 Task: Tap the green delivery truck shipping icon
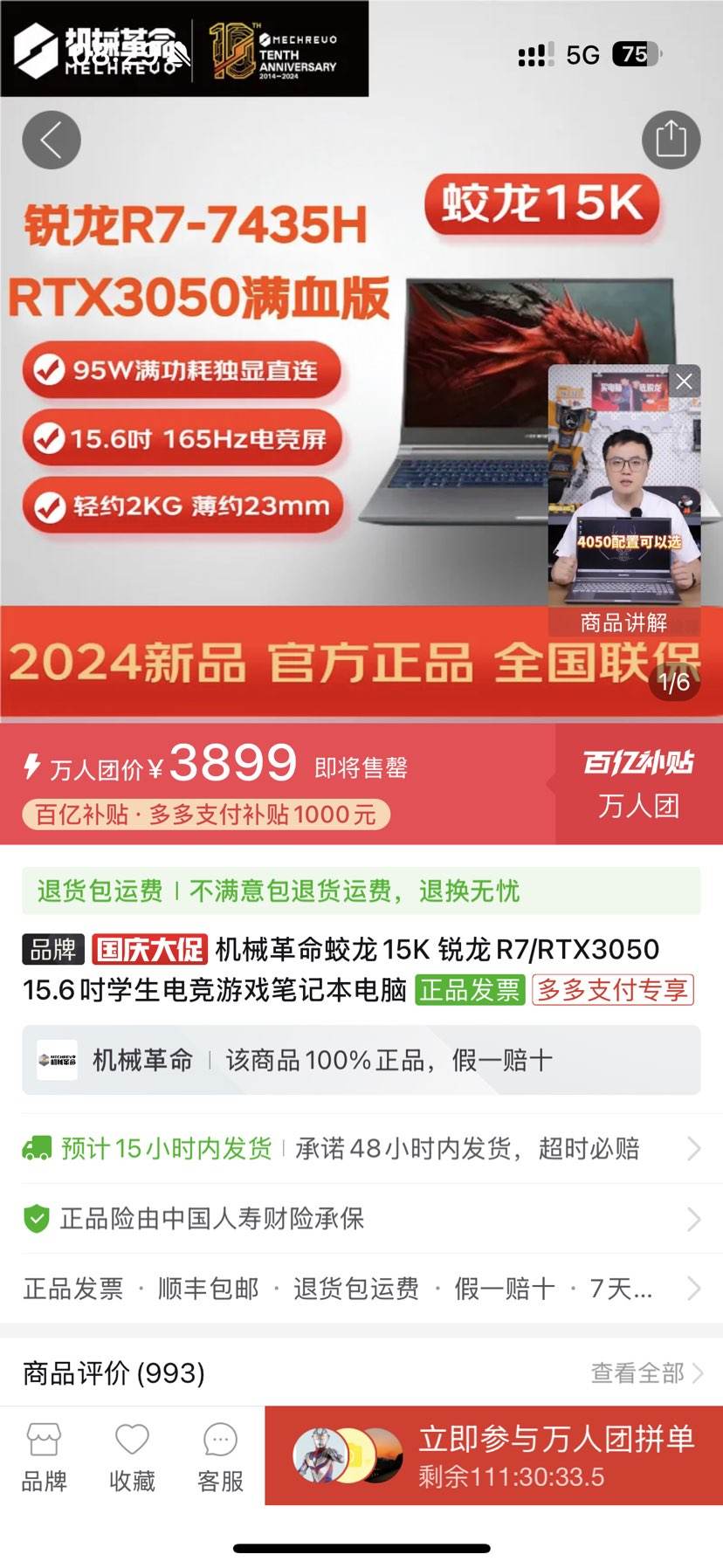point(37,1148)
